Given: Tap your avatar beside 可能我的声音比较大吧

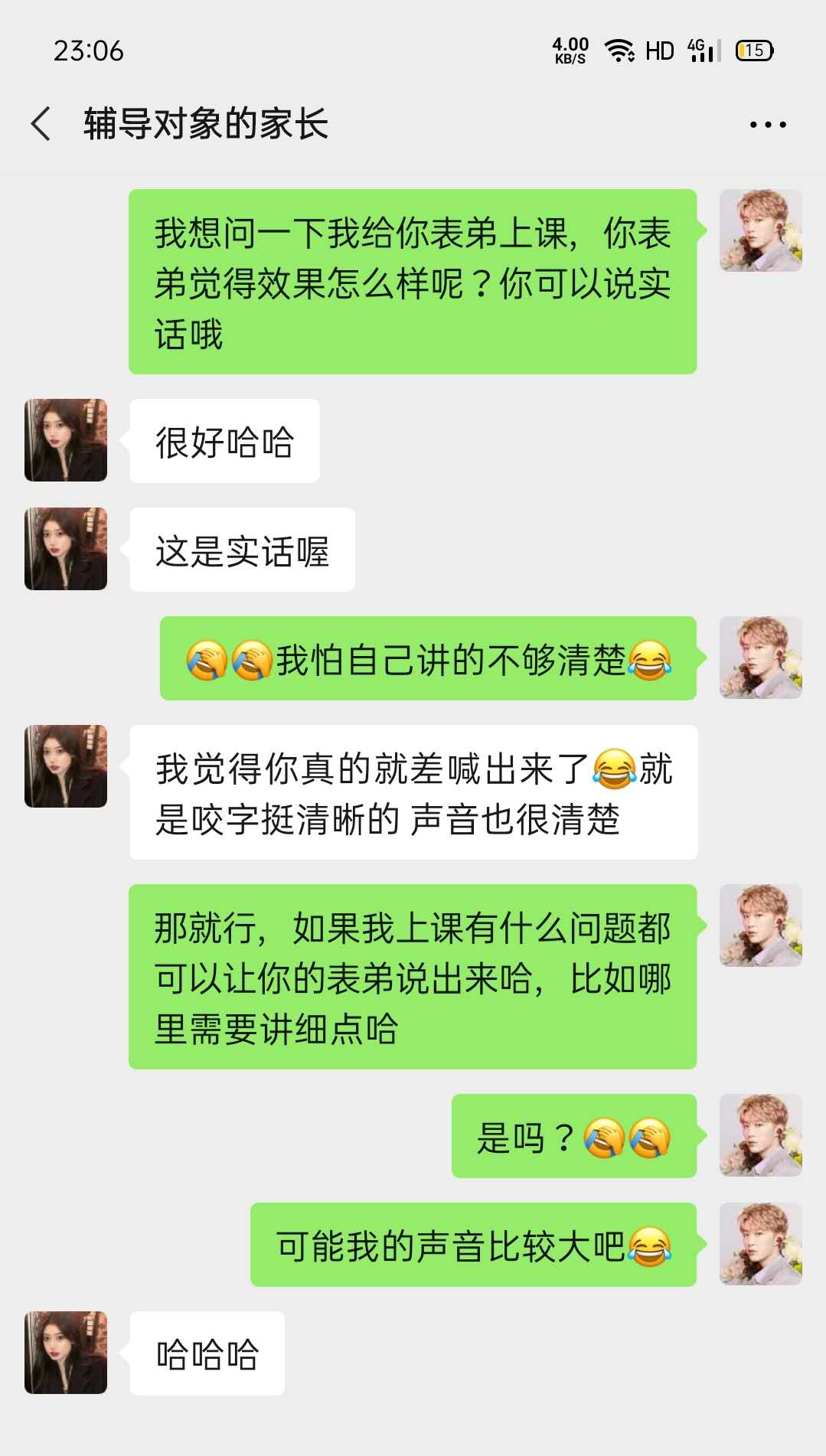Looking at the screenshot, I should click(760, 1244).
